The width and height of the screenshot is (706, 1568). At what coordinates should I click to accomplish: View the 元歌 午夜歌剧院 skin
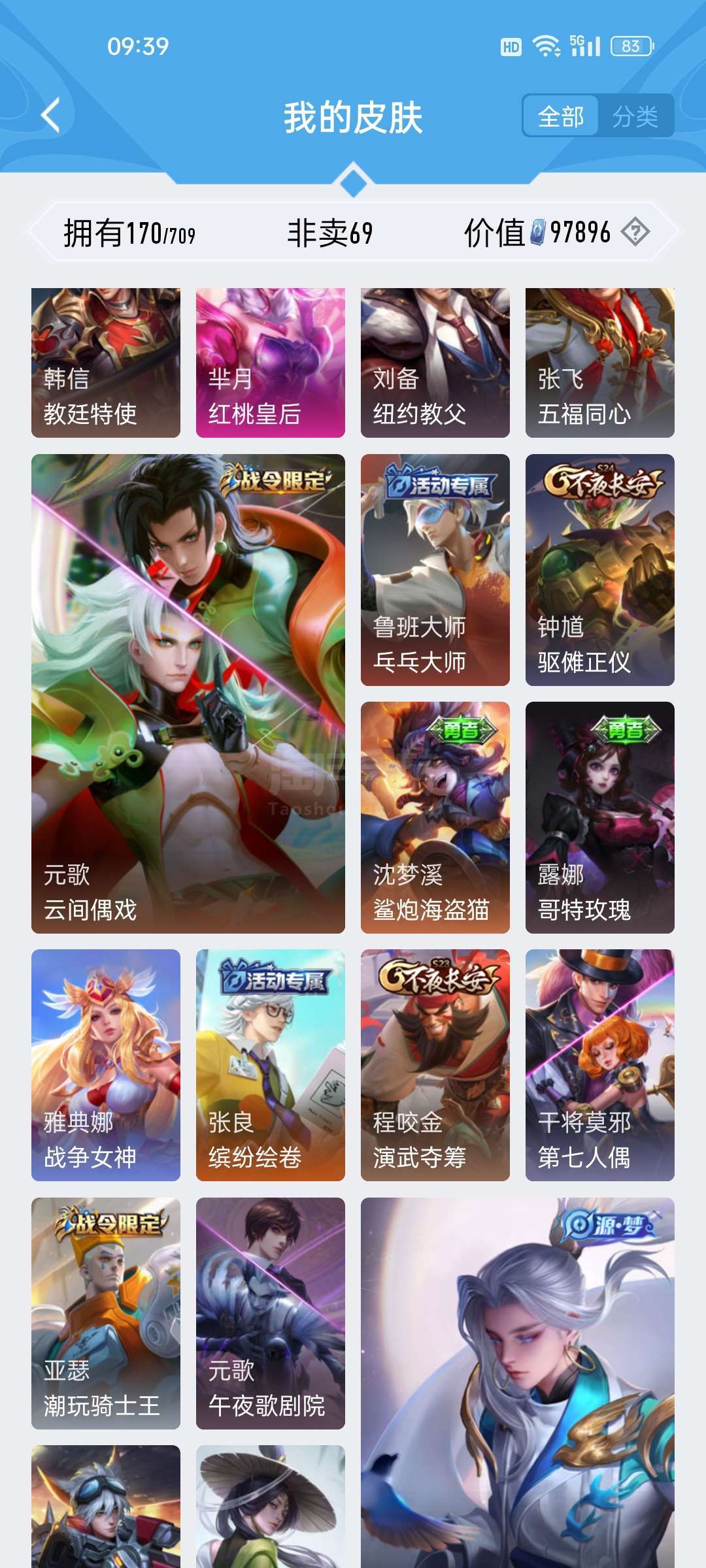point(271,1313)
